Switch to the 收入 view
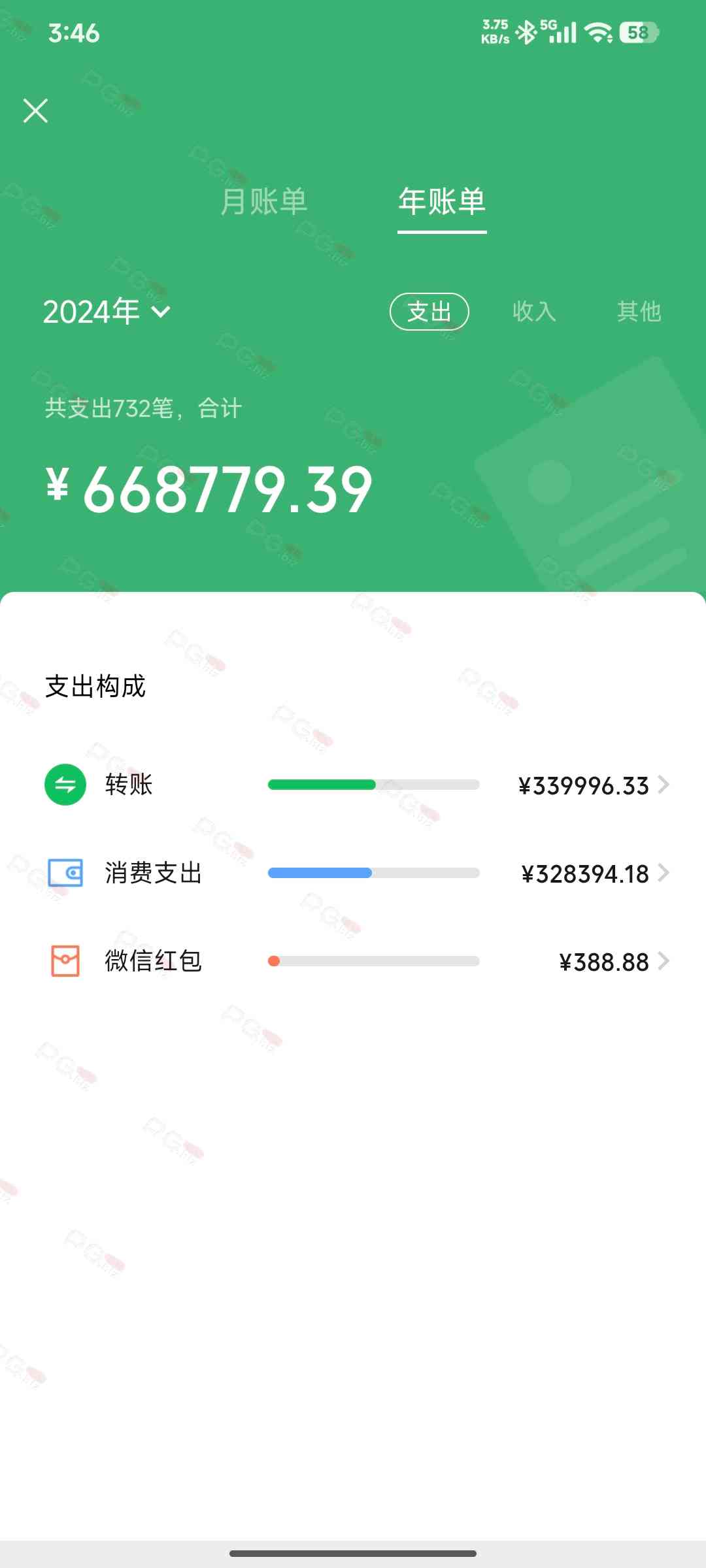This screenshot has height=1568, width=706. coord(533,312)
